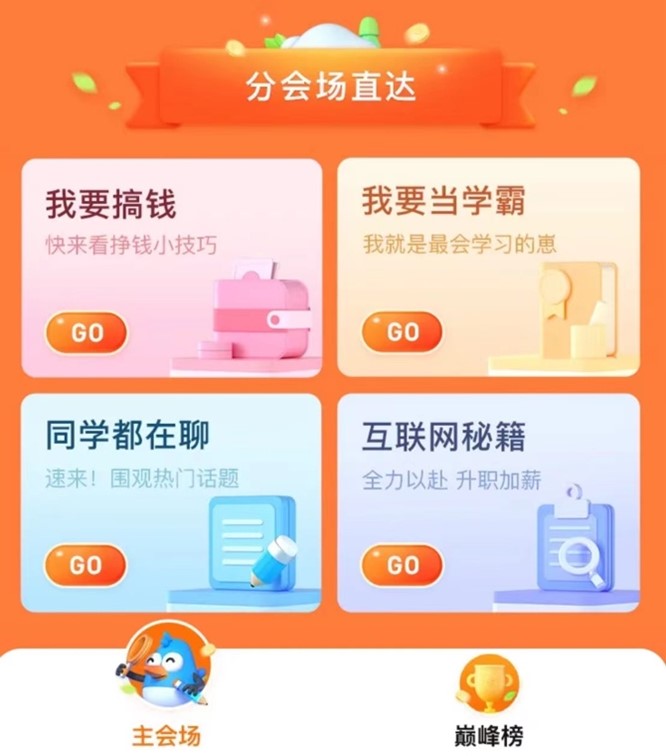This screenshot has width=666, height=756.
Task: Tap GO on the 互联网秘籍 card
Action: click(x=402, y=565)
